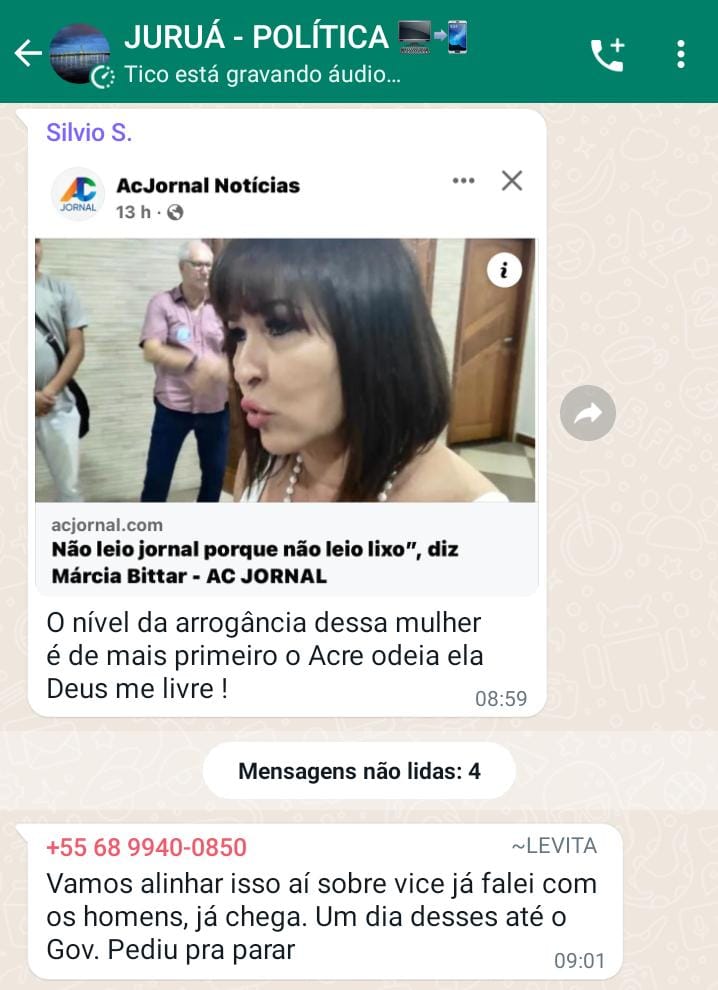Go back from the group chat
This screenshot has width=718, height=990.
point(26,53)
